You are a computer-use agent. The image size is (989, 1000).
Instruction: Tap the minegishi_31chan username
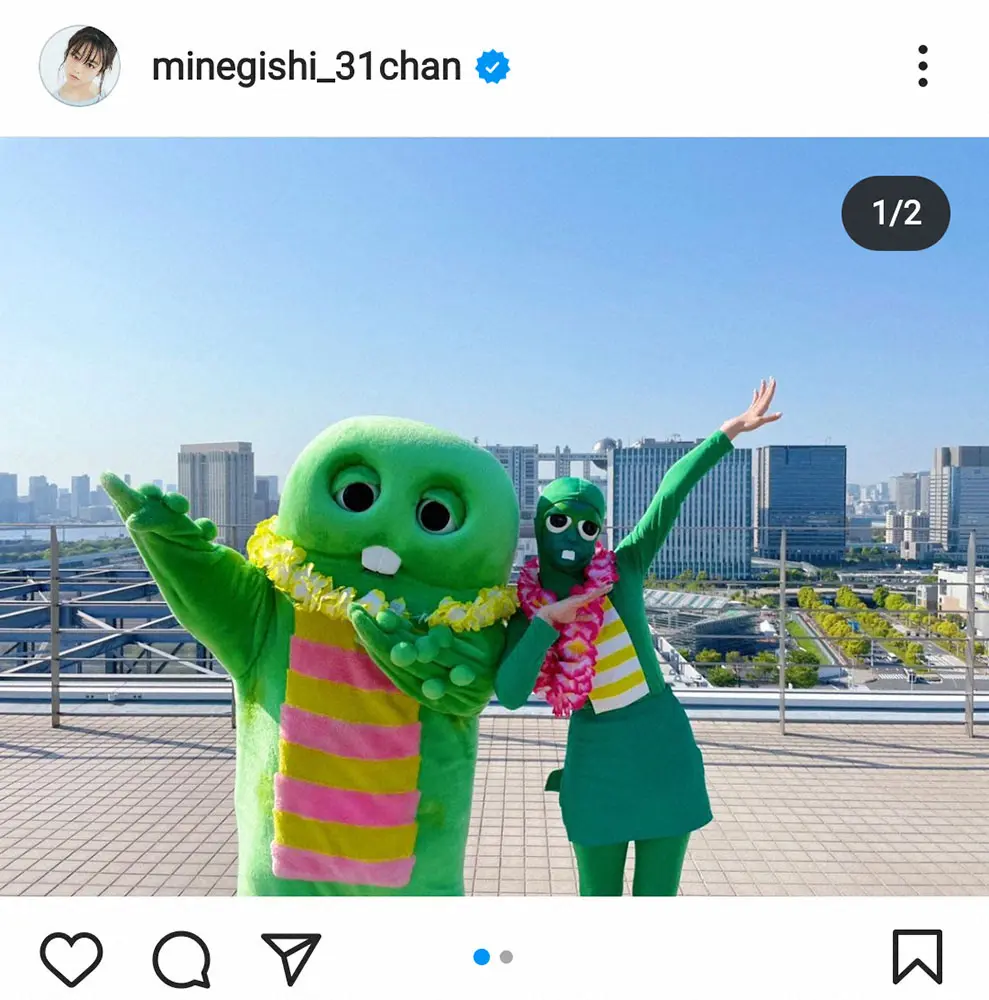(x=306, y=67)
